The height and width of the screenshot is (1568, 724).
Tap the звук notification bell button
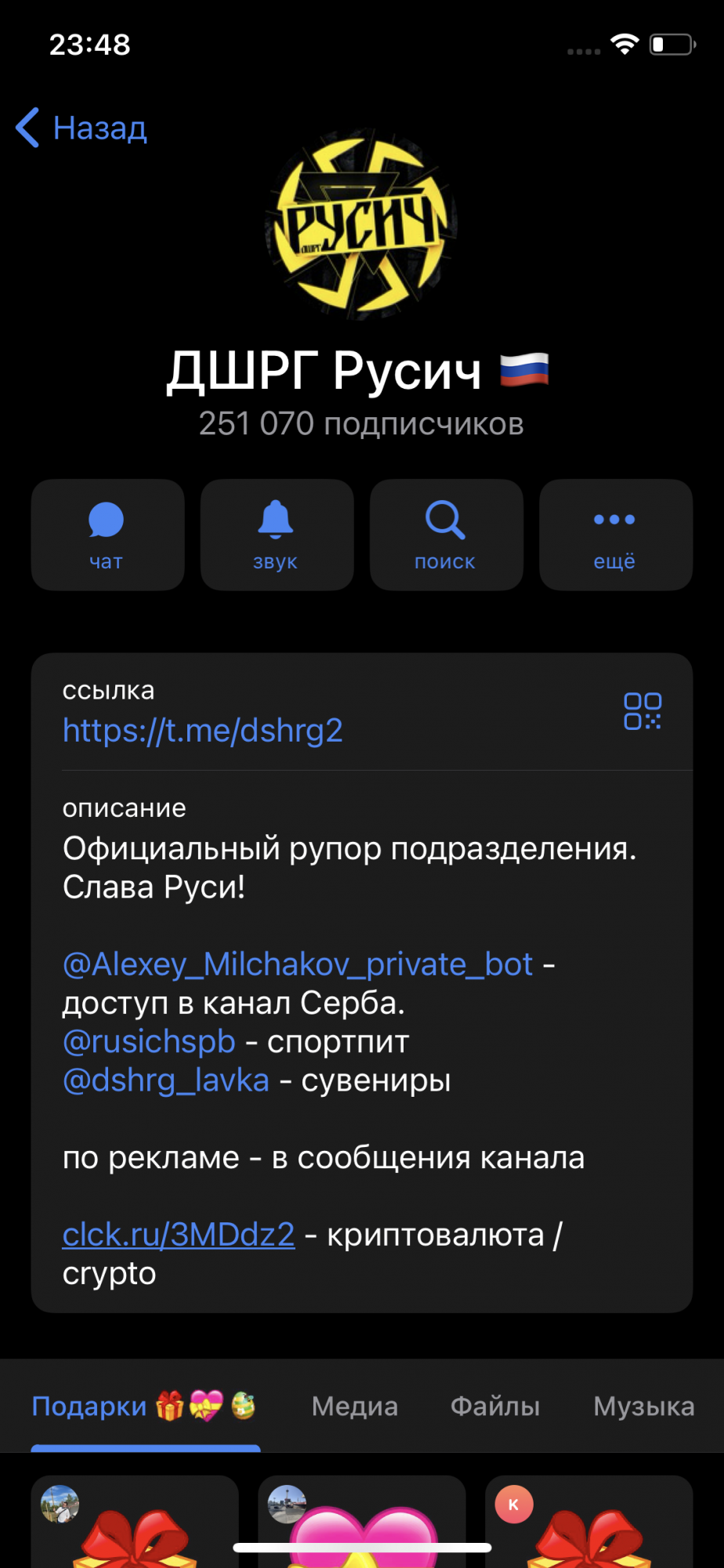277,535
